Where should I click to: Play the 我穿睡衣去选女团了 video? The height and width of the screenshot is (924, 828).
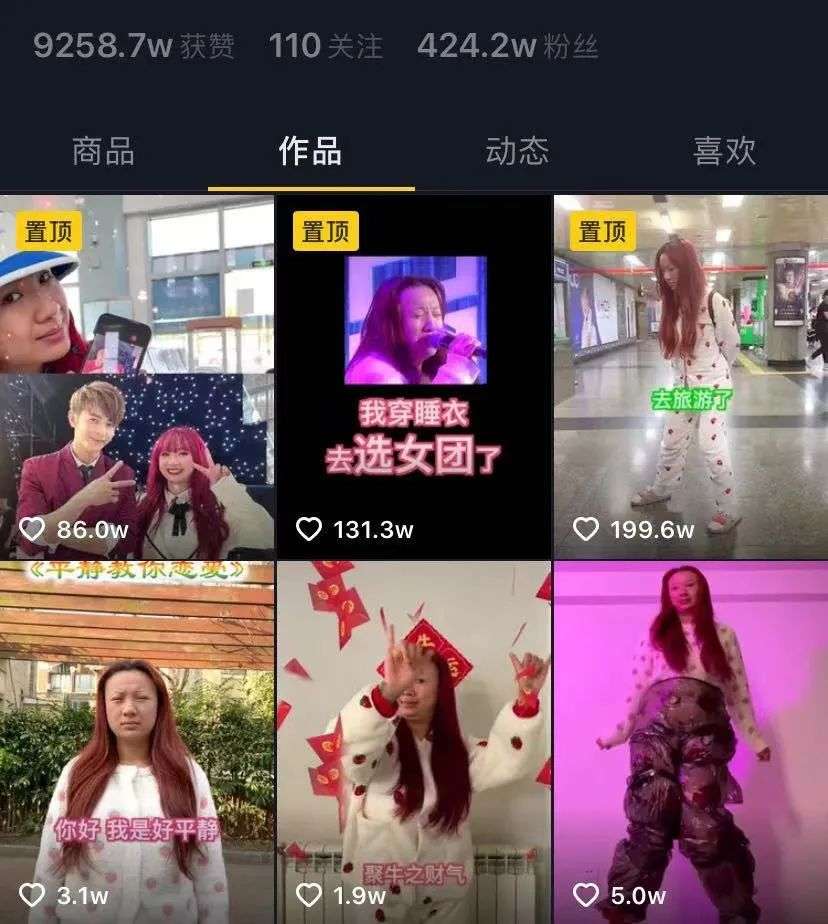[x=413, y=376]
